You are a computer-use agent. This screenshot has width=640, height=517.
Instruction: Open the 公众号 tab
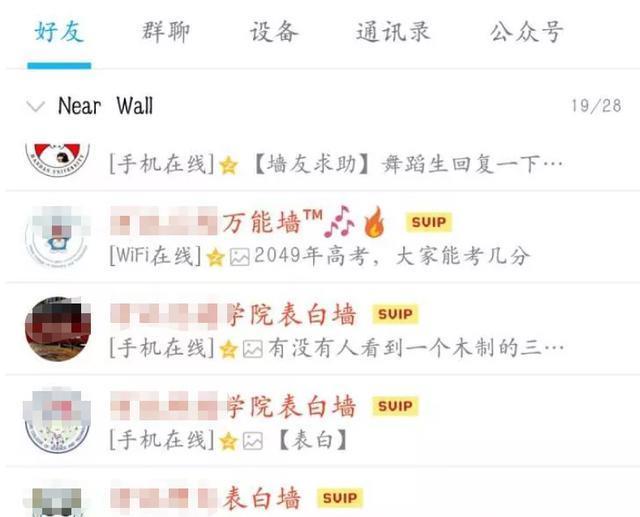(x=526, y=32)
